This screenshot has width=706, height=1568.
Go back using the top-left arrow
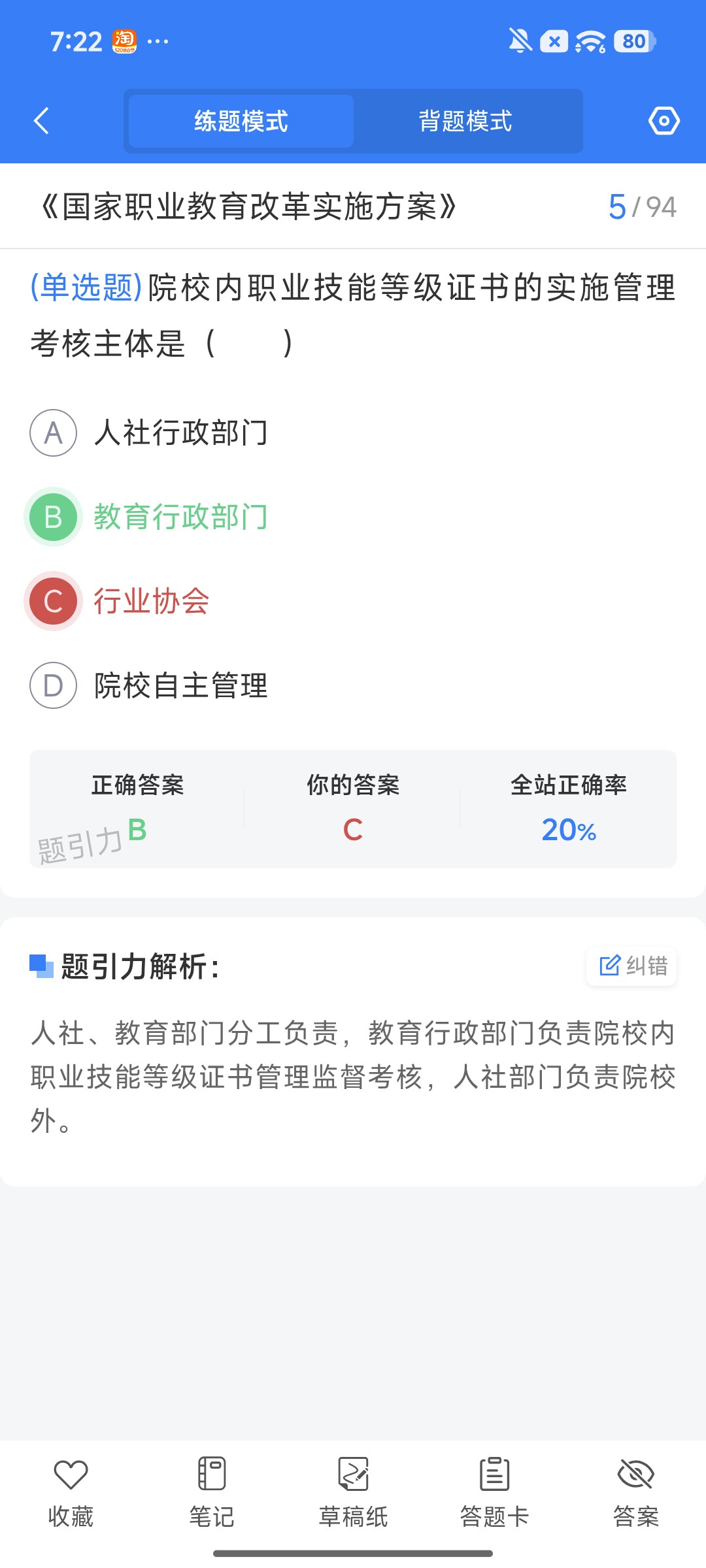click(41, 121)
